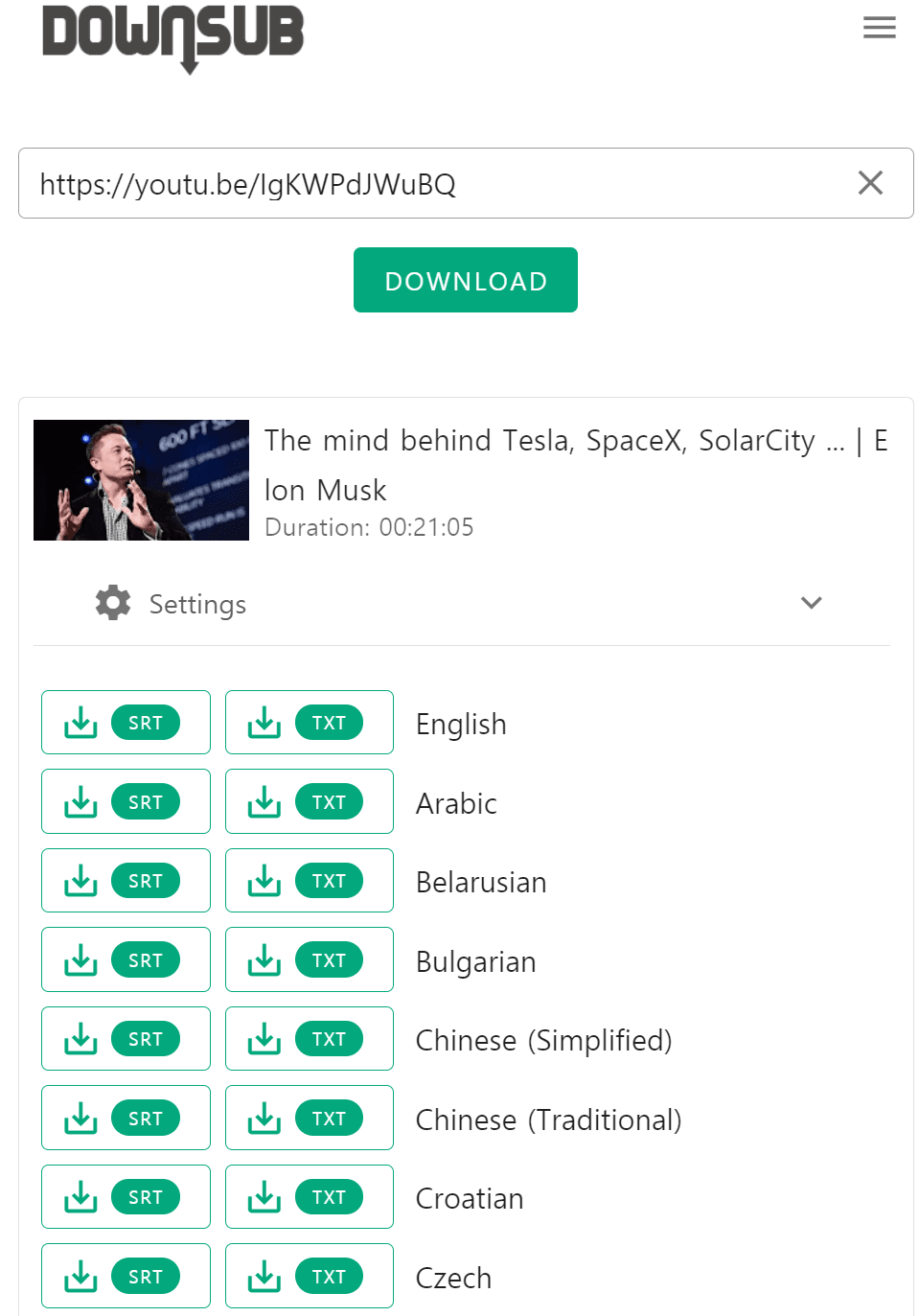Download Chinese (Traditional) SRT subtitles
Viewport: 919px width, 1316px height.
(x=126, y=1119)
